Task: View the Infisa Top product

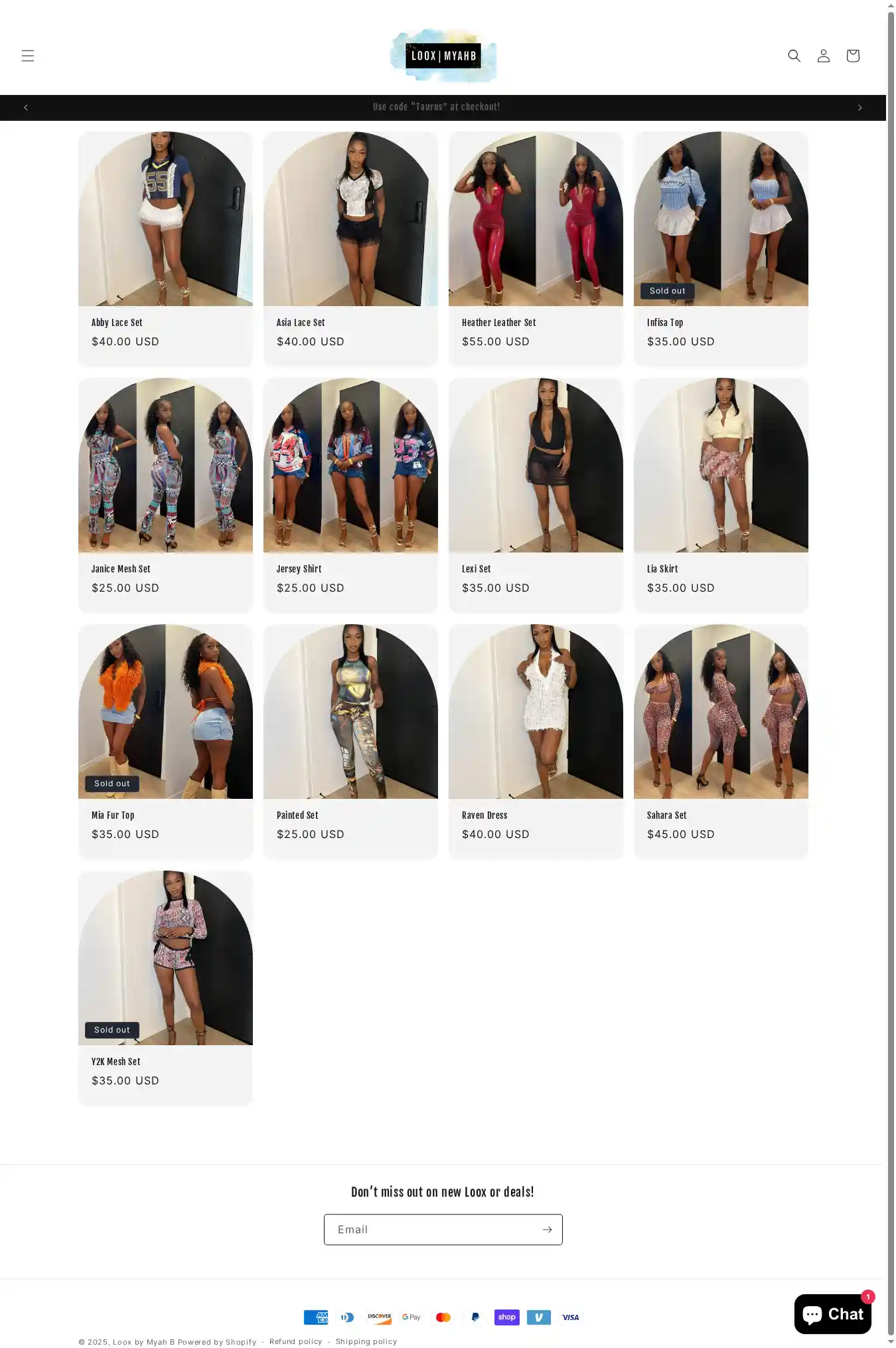Action: click(x=664, y=323)
